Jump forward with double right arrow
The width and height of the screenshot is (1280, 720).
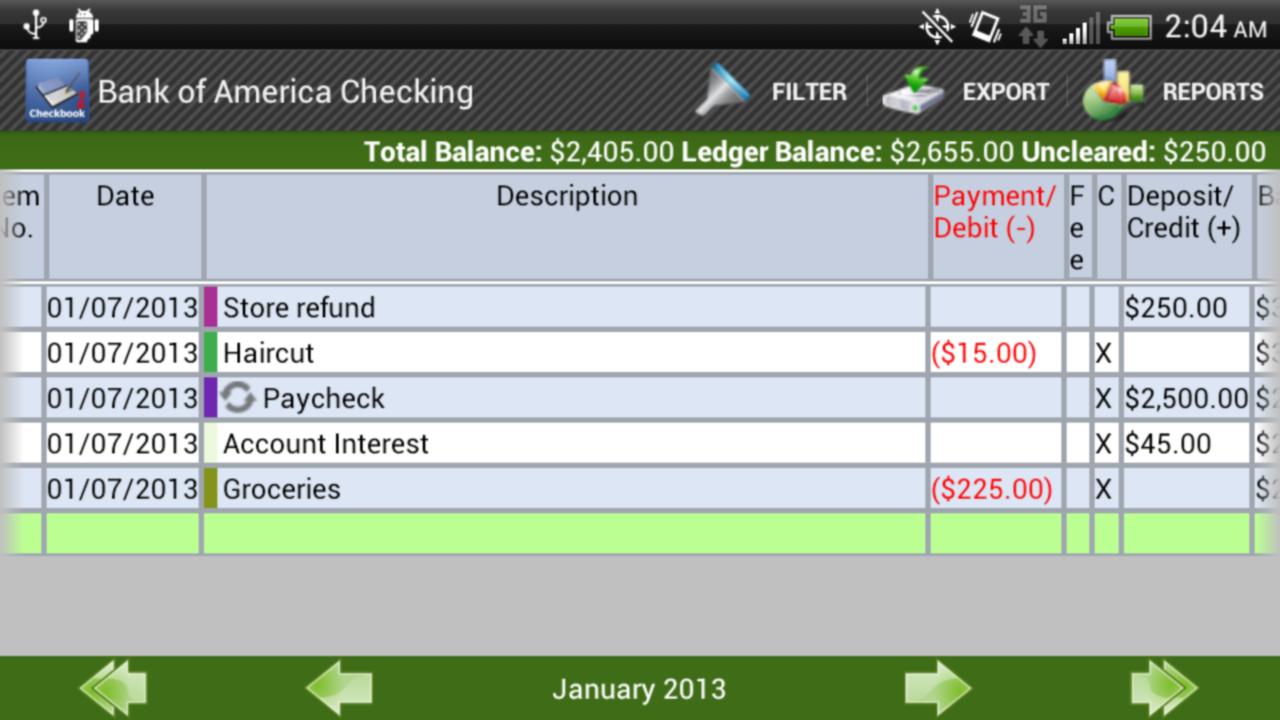point(1164,688)
